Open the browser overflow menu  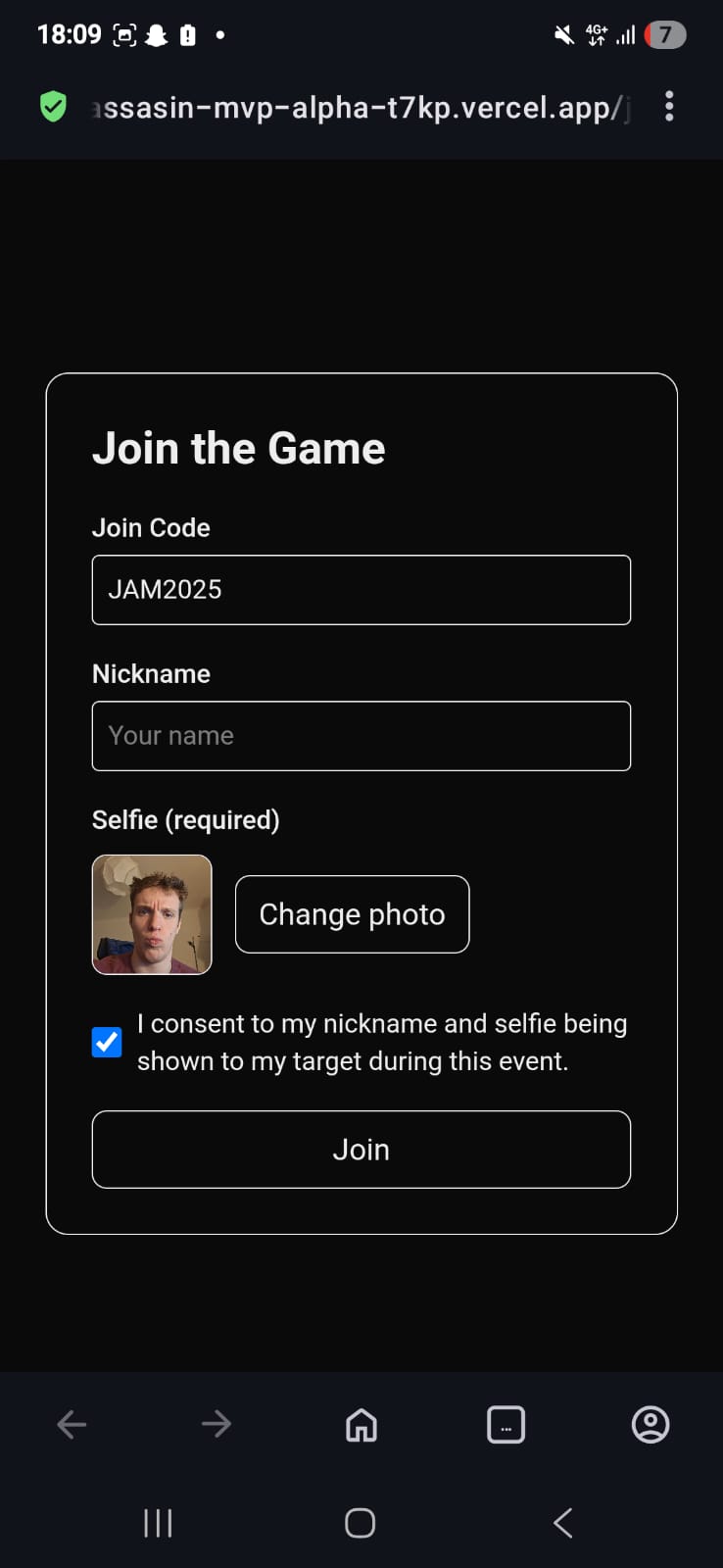pyautogui.click(x=669, y=106)
